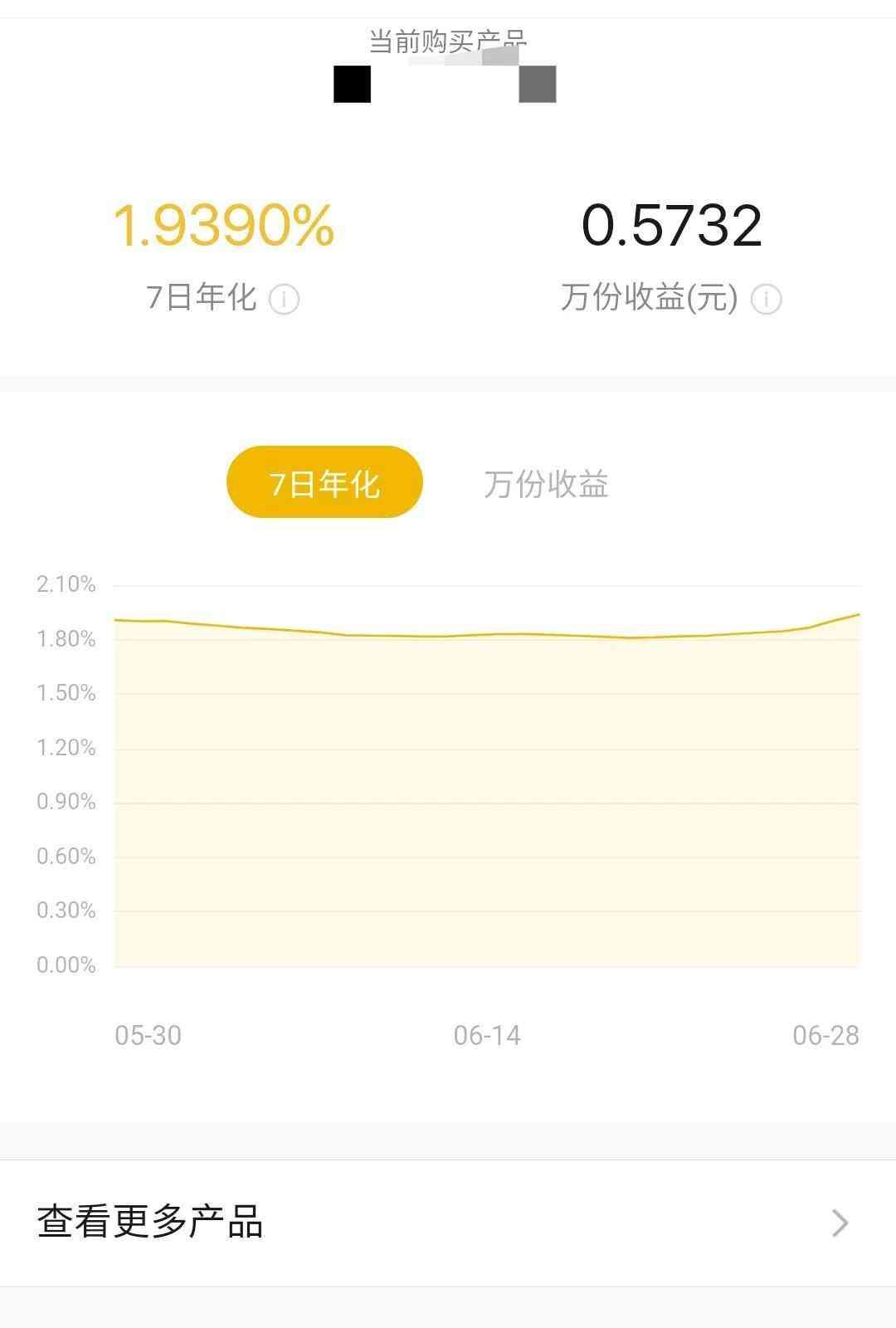Click the info icon beside 7日年化
The image size is (896, 1328).
(x=286, y=297)
